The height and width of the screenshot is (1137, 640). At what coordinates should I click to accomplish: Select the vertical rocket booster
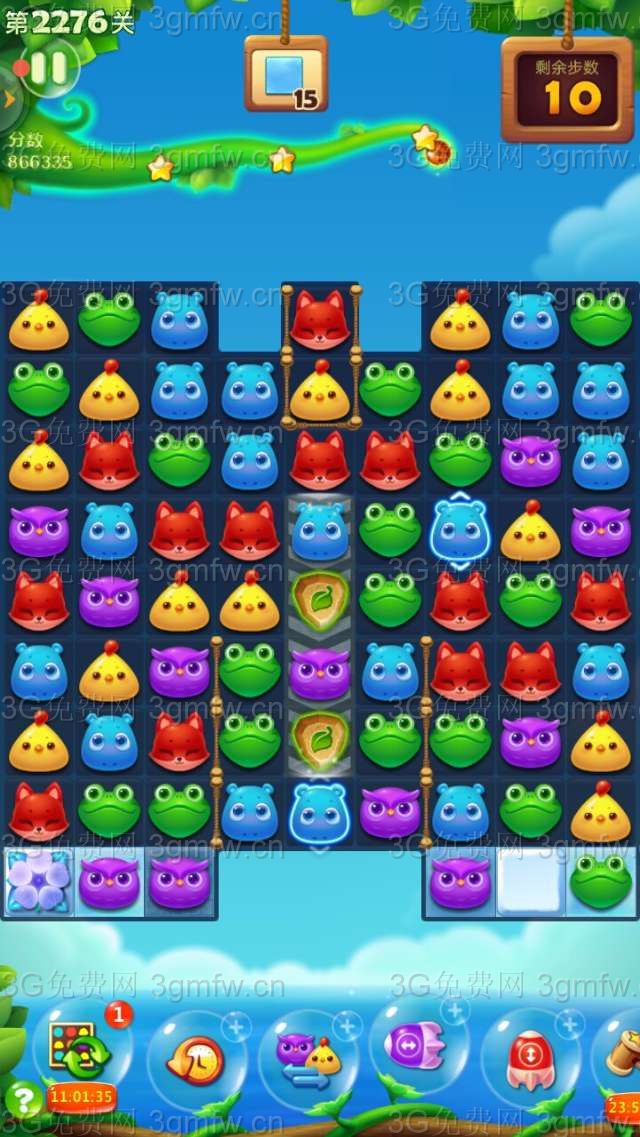530,1060
